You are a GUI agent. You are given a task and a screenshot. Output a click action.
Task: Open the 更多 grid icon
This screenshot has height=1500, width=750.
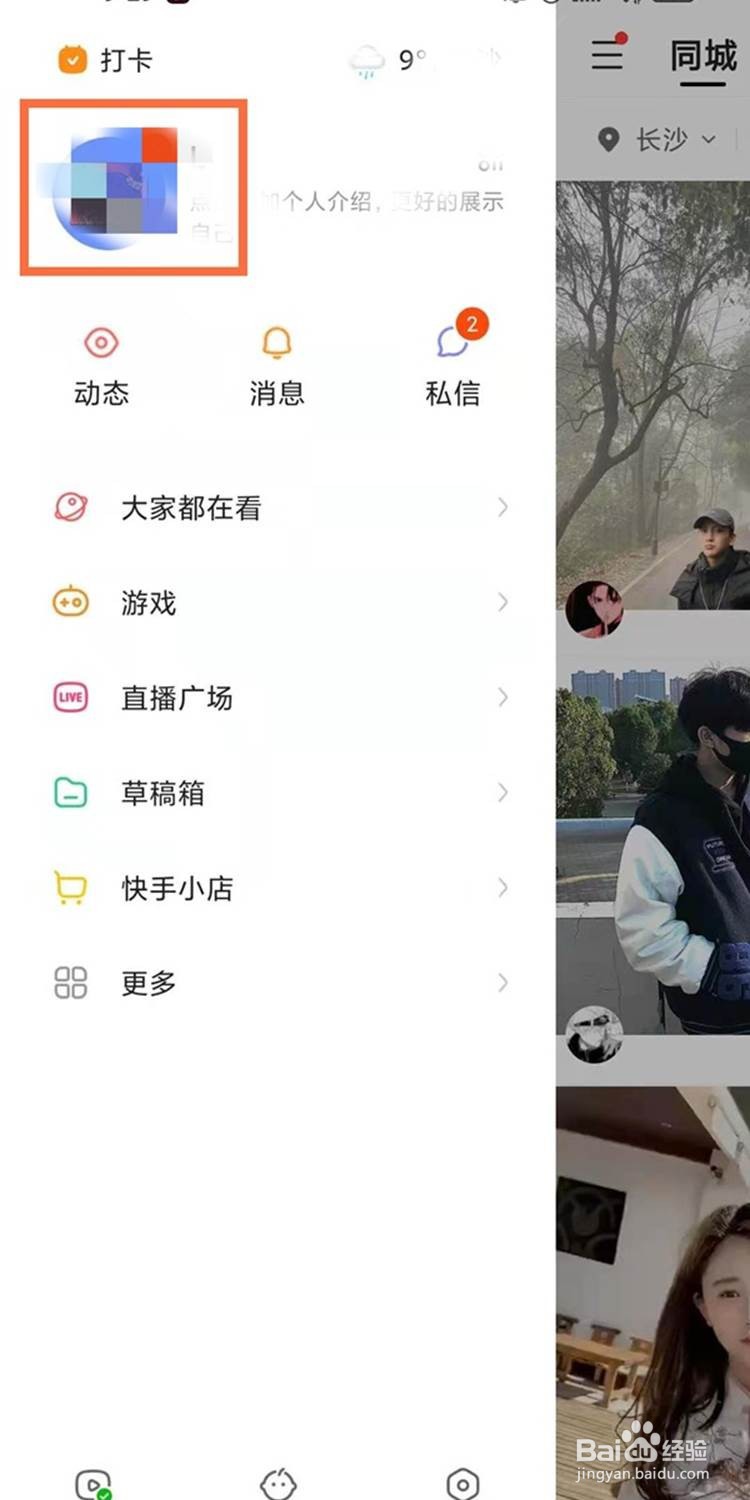pos(70,983)
